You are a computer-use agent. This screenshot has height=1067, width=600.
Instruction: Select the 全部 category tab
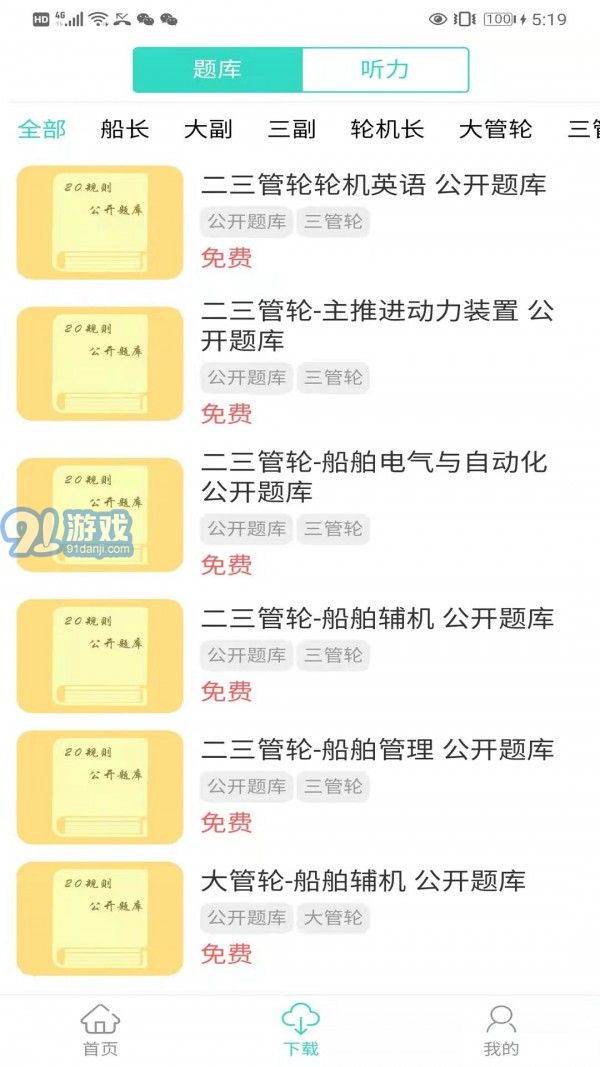[42, 129]
